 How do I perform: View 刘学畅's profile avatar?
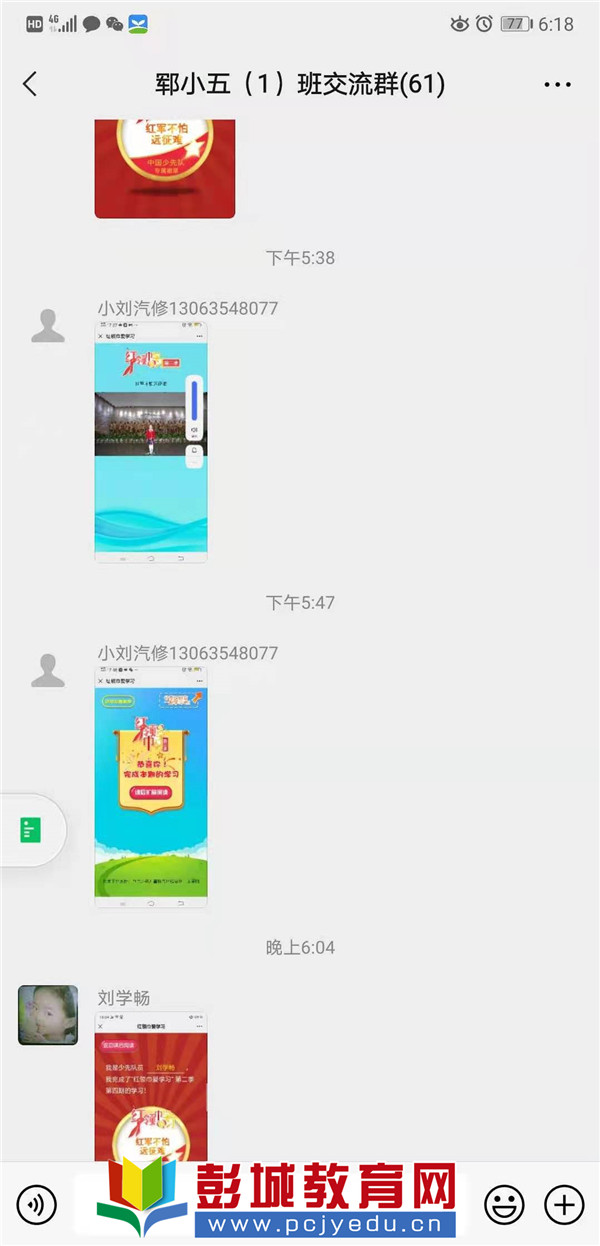pos(48,1015)
